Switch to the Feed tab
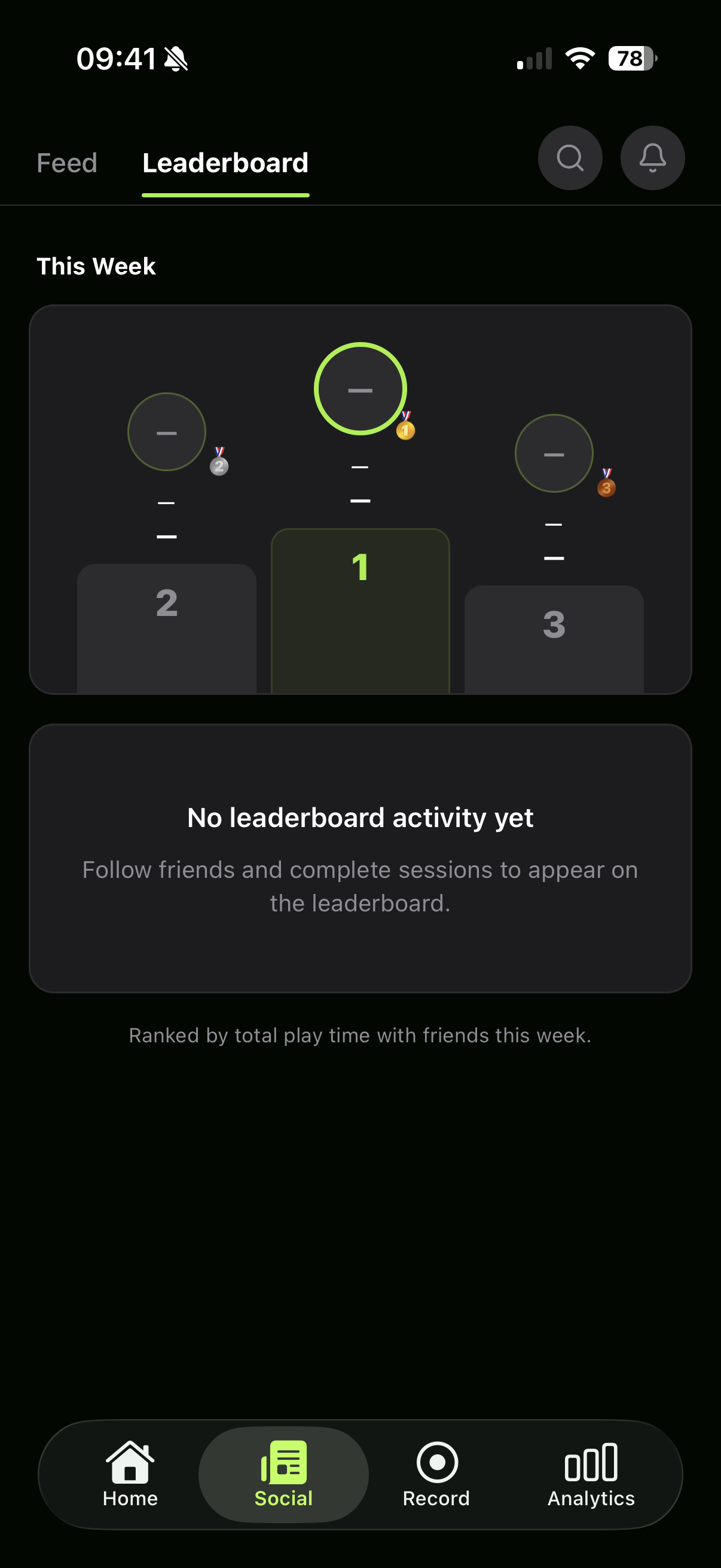 coord(67,163)
